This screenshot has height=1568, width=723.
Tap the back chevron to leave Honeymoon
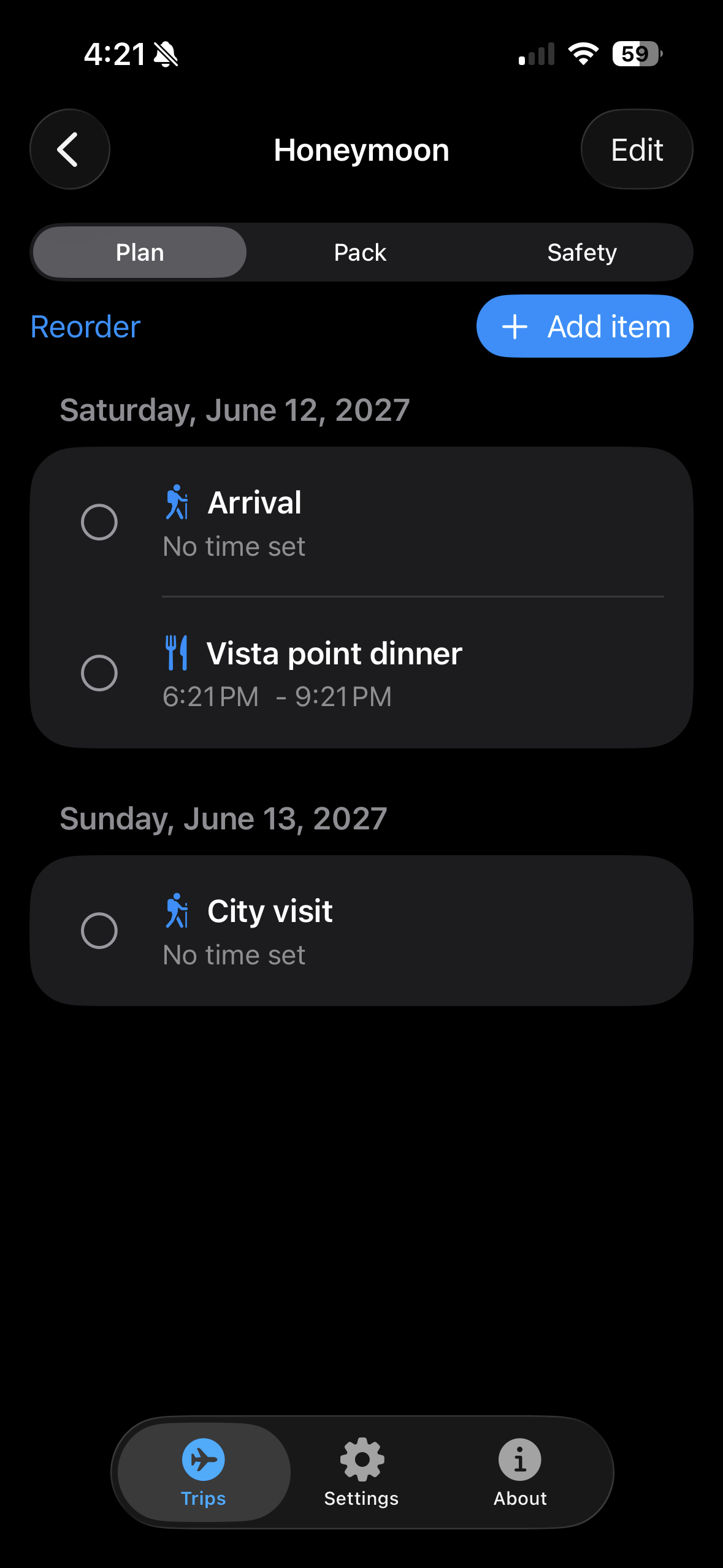click(x=69, y=148)
